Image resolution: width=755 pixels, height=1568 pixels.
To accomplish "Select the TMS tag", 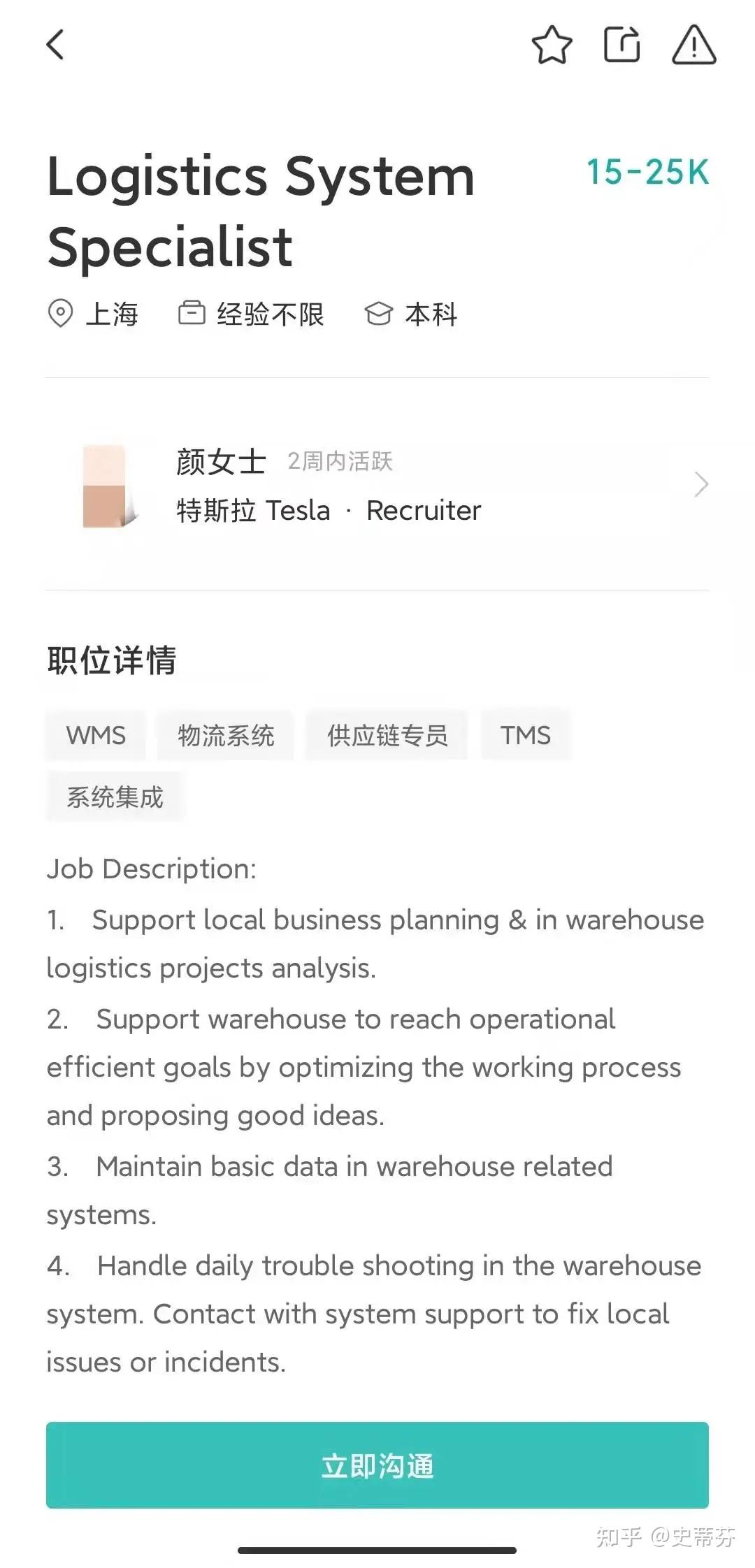I will [526, 735].
